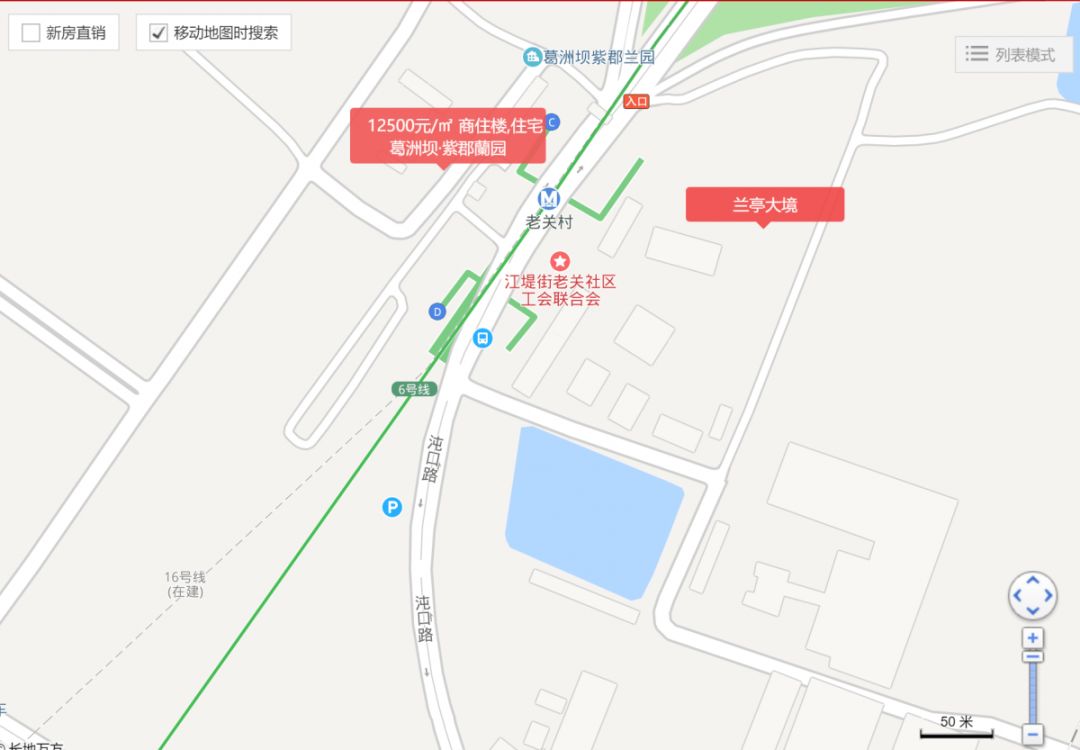Tap the map pan direction control
This screenshot has width=1080, height=750.
pos(1033,596)
